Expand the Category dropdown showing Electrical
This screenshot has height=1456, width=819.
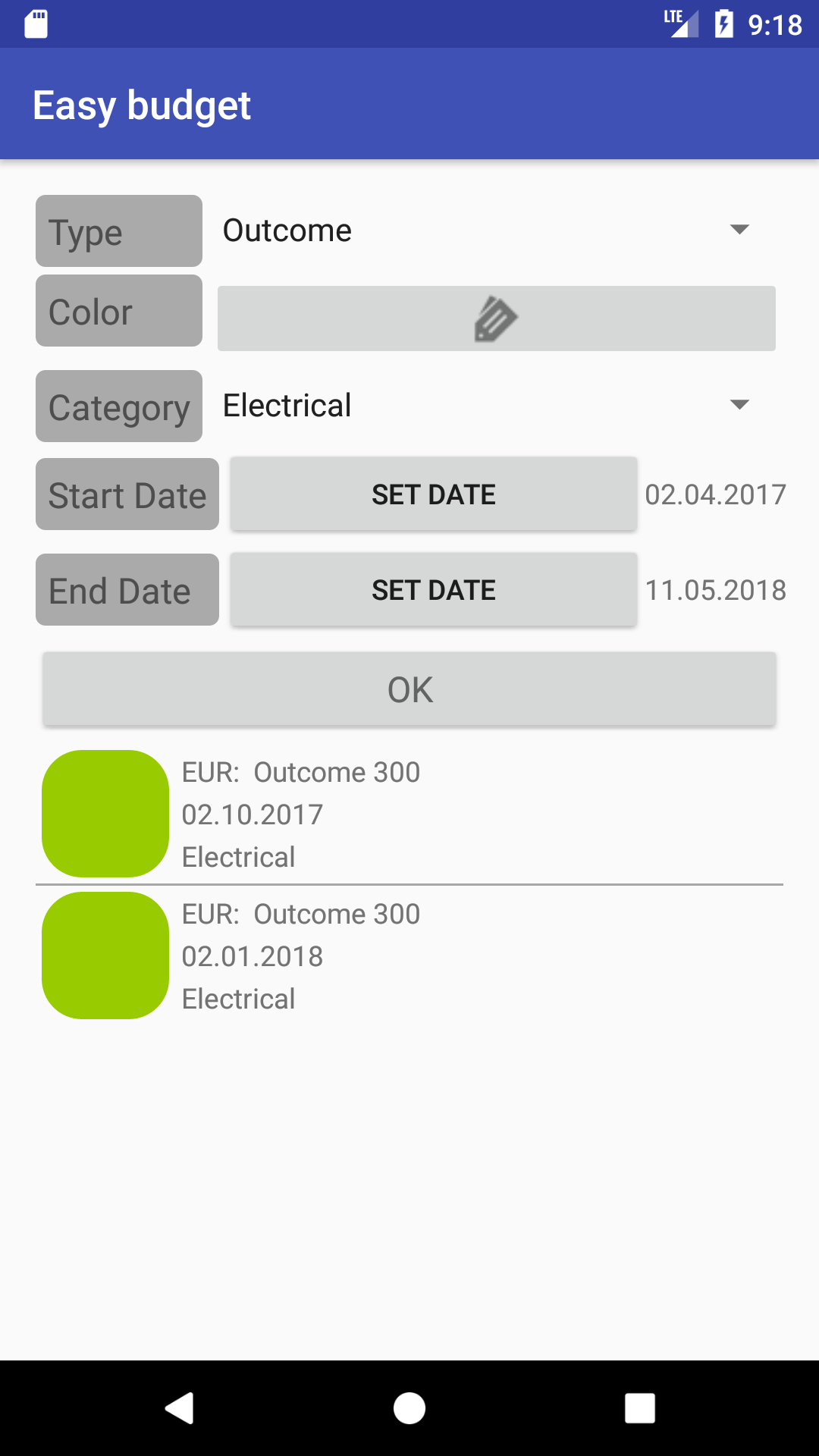(x=485, y=406)
